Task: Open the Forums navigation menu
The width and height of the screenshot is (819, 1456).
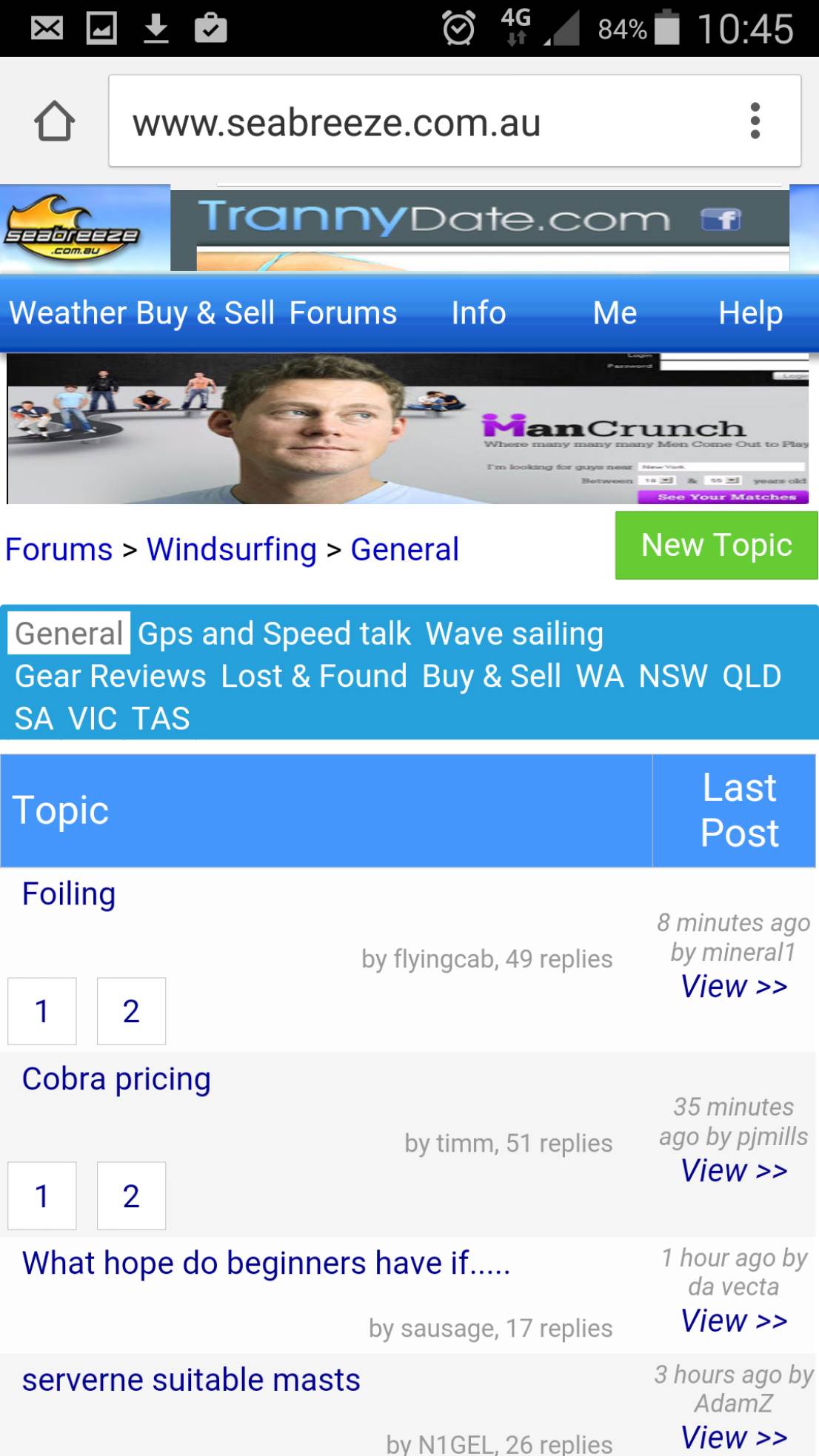Action: coord(343,313)
